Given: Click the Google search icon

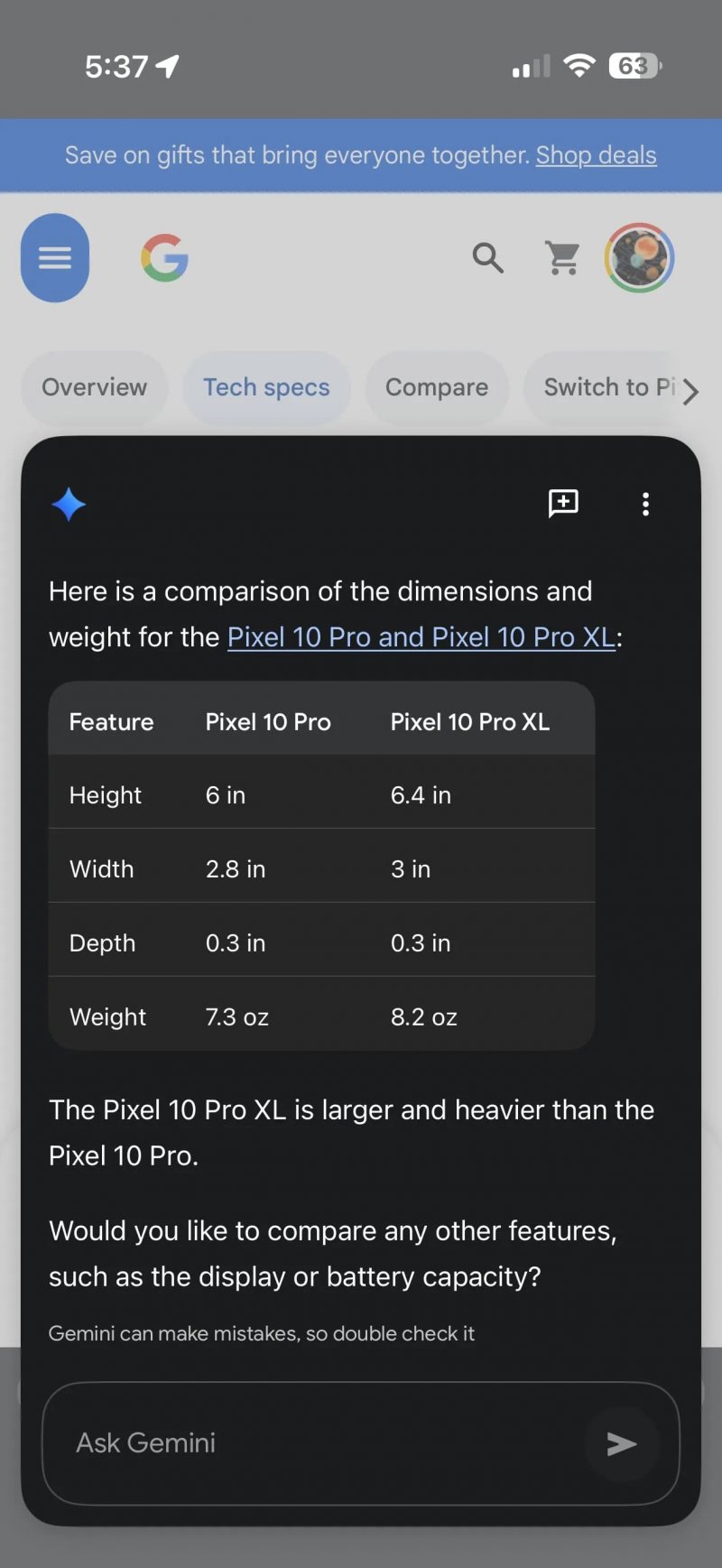Looking at the screenshot, I should [x=487, y=258].
